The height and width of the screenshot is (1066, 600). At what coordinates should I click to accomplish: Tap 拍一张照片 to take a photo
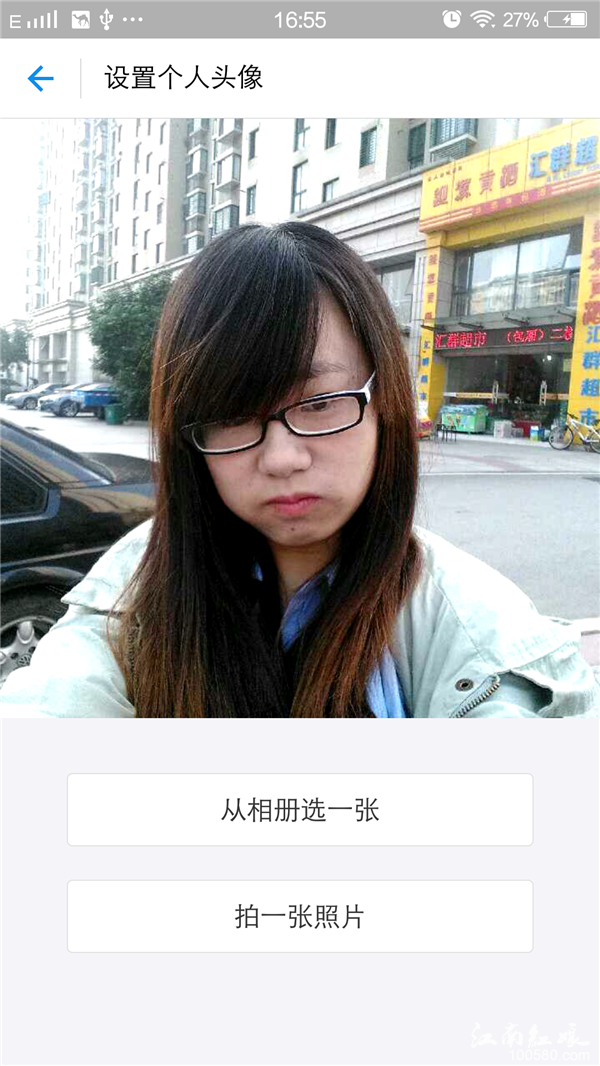[x=300, y=916]
